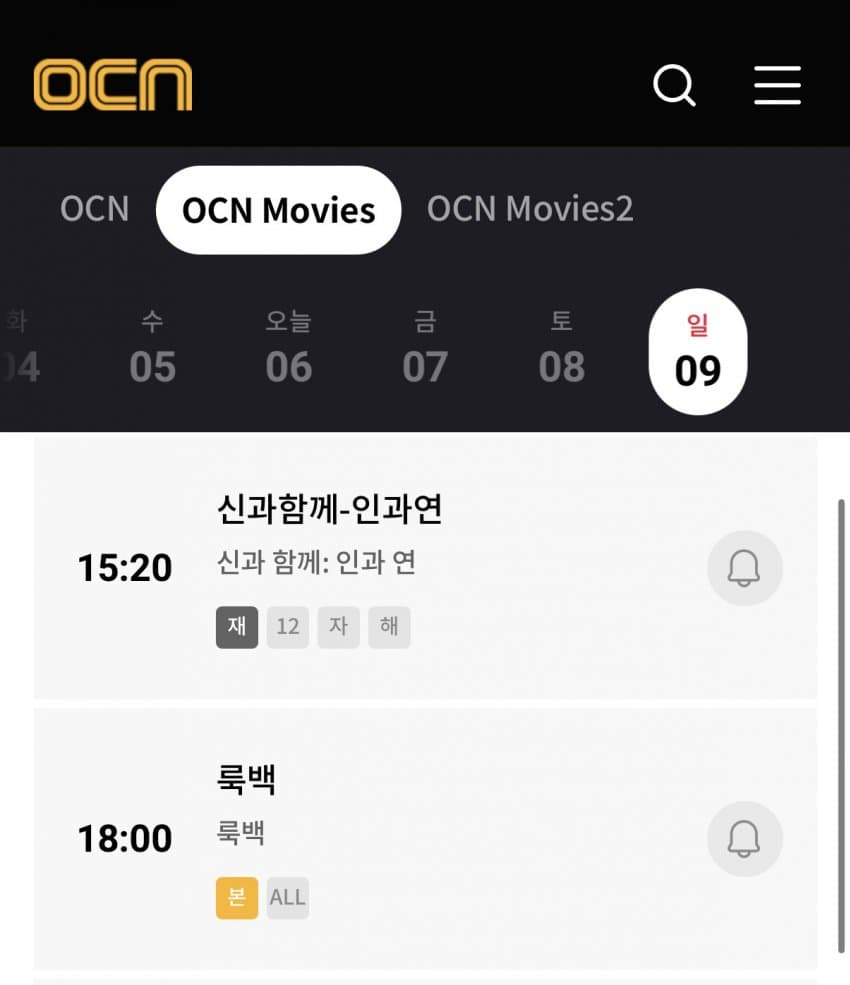Viewport: 850px width, 985px height.
Task: Click the 본 badge on 룩백
Action: [236, 898]
